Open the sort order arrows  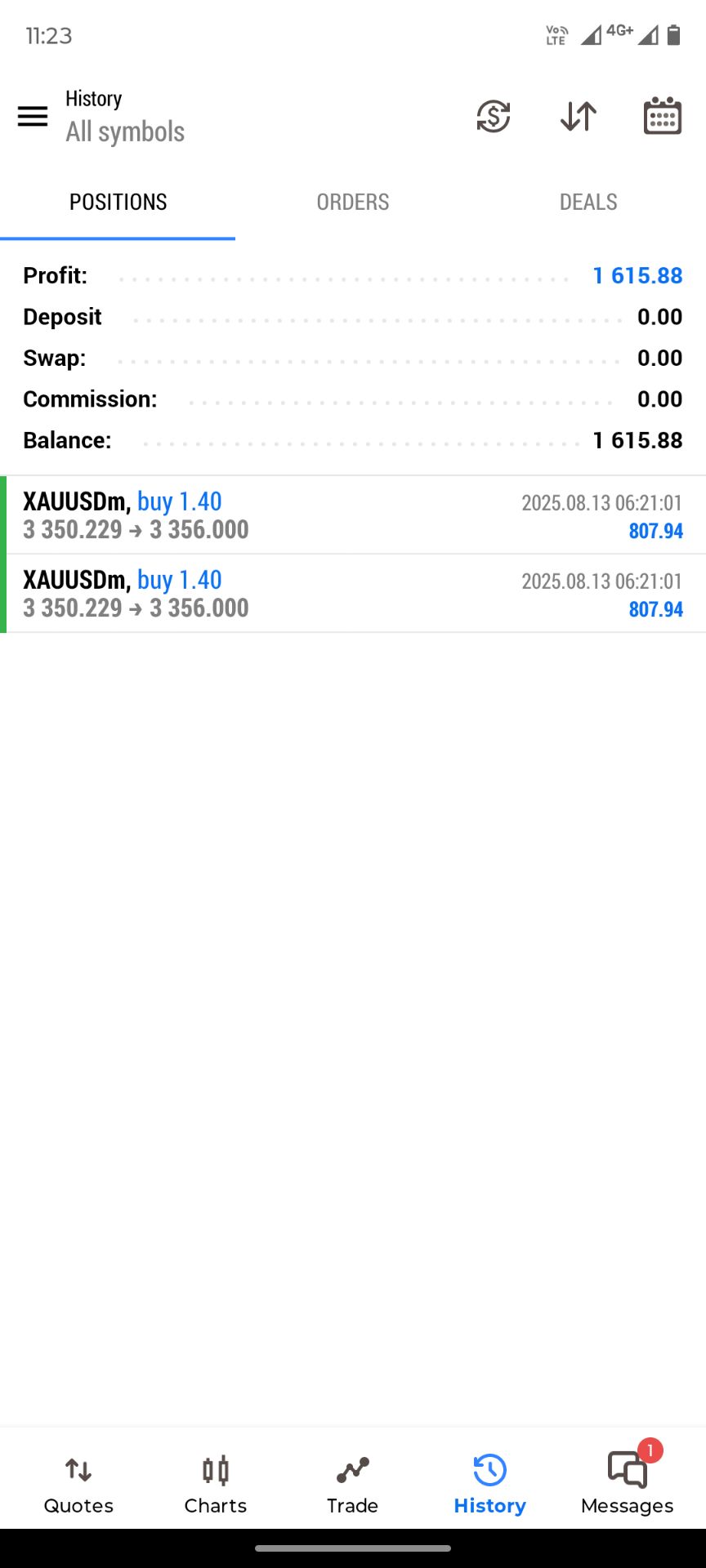click(579, 116)
